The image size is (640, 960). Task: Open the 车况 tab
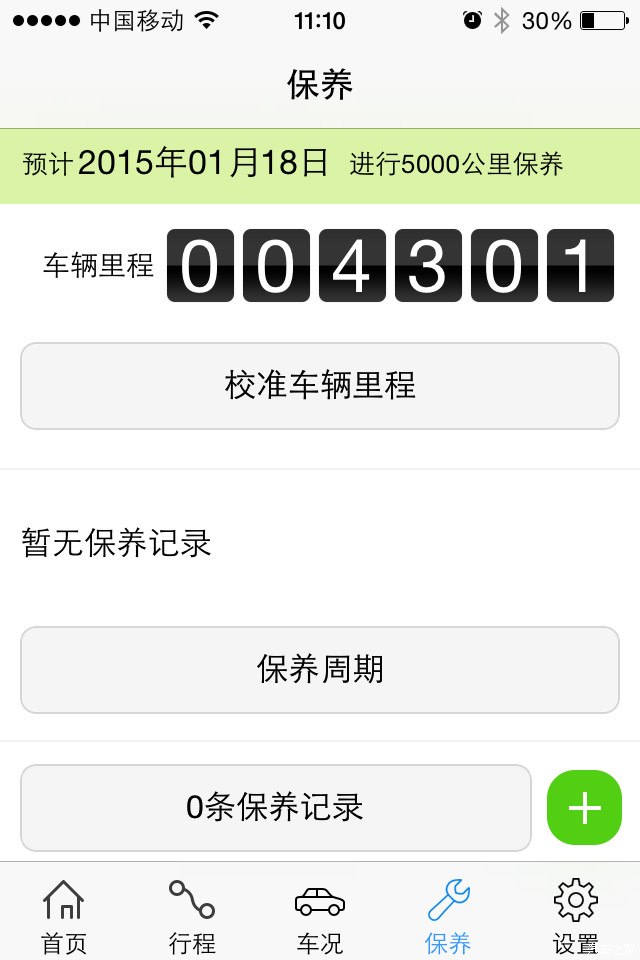click(320, 914)
